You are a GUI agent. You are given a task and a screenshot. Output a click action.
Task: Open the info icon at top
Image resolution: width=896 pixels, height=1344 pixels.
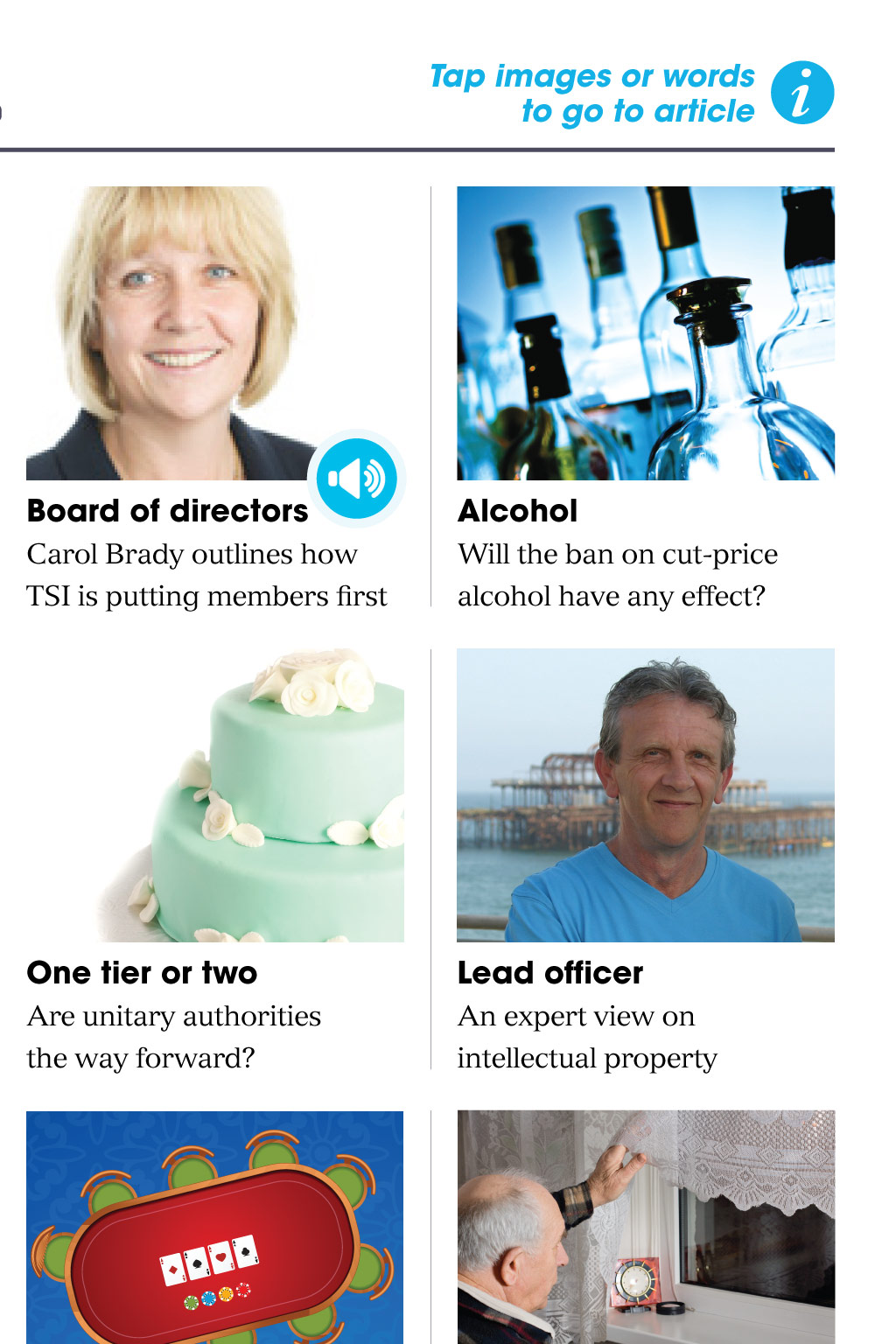[801, 93]
